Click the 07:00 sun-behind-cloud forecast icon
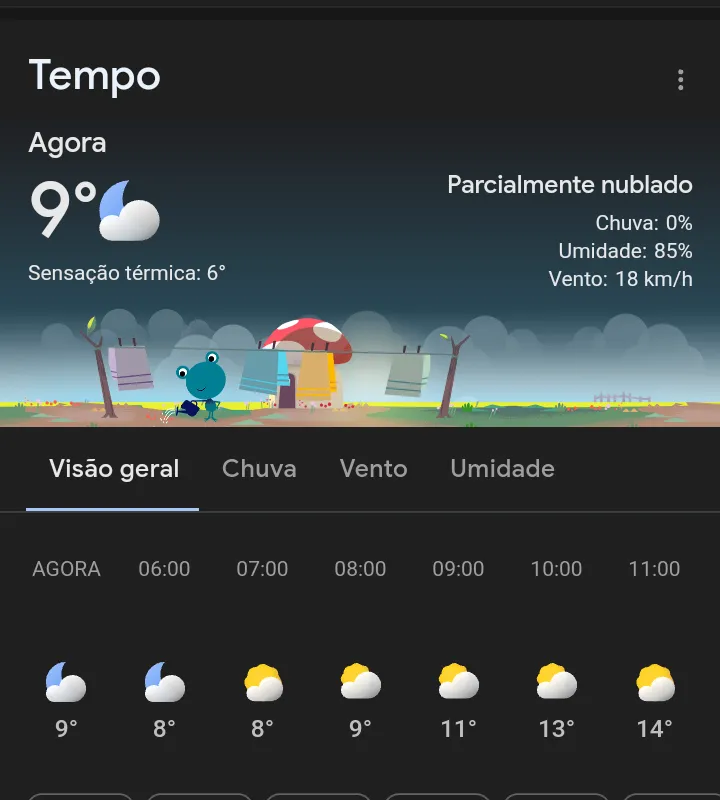The width and height of the screenshot is (720, 800). click(261, 683)
